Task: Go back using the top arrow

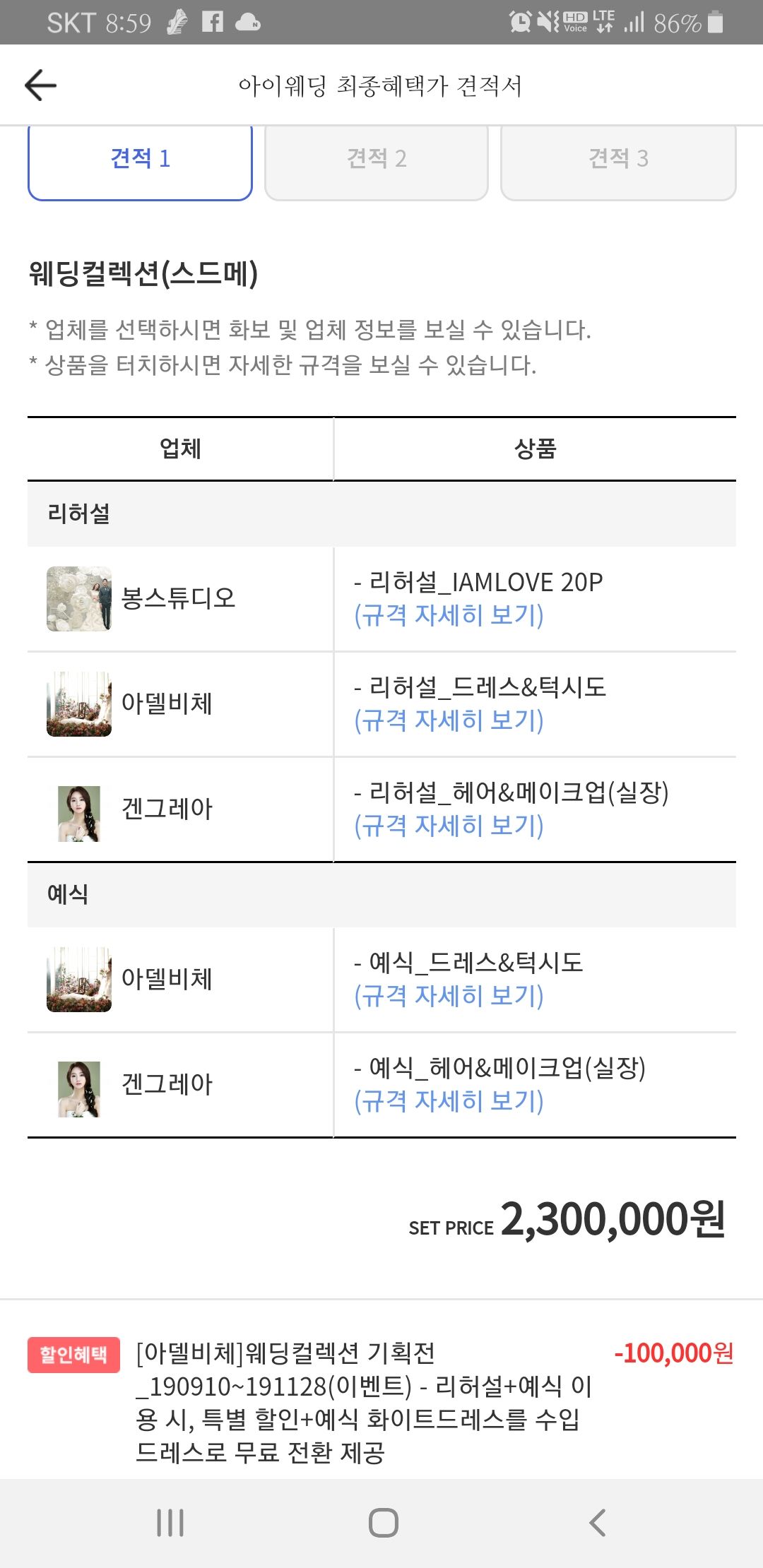Action: coord(40,85)
